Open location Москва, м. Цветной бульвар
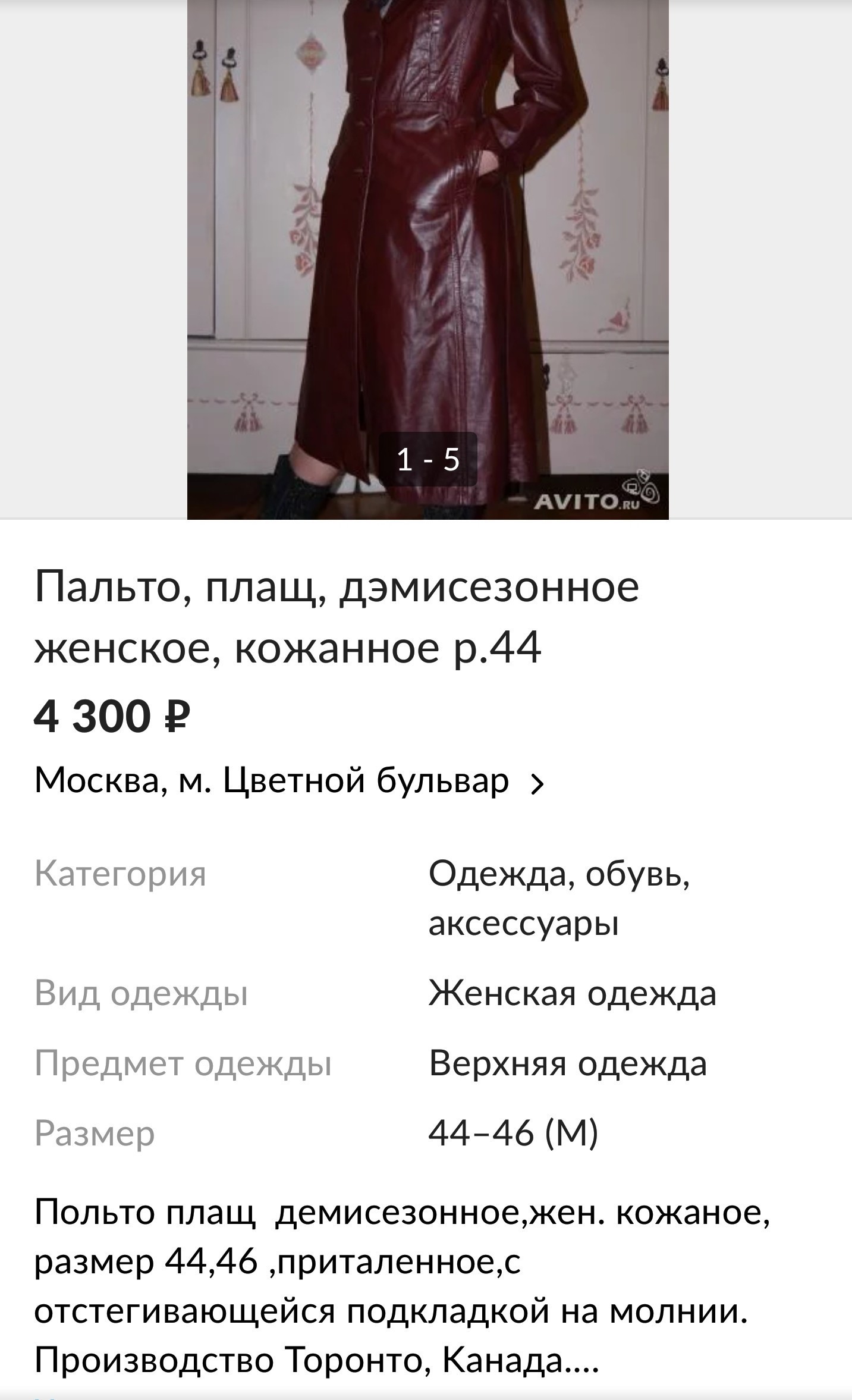Viewport: 852px width, 1400px height. [x=289, y=780]
